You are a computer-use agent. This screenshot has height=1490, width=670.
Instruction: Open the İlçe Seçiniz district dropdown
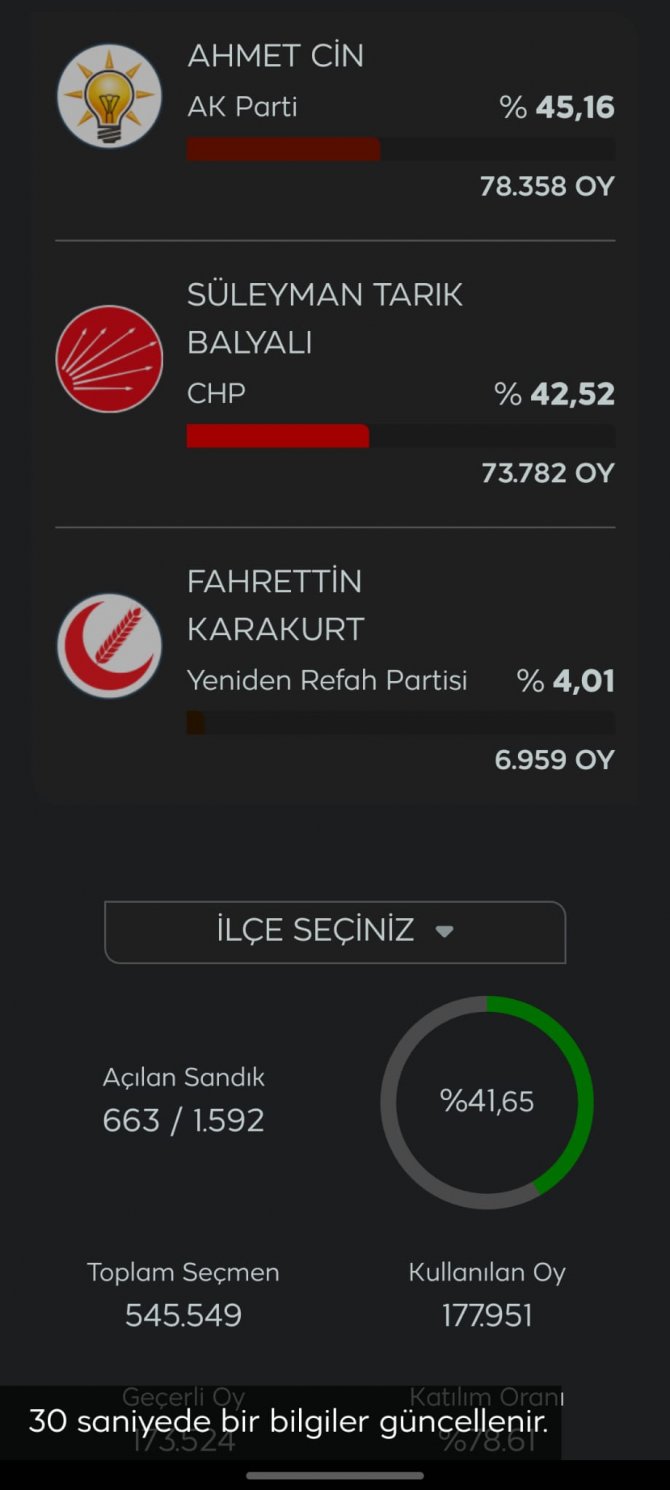point(334,931)
